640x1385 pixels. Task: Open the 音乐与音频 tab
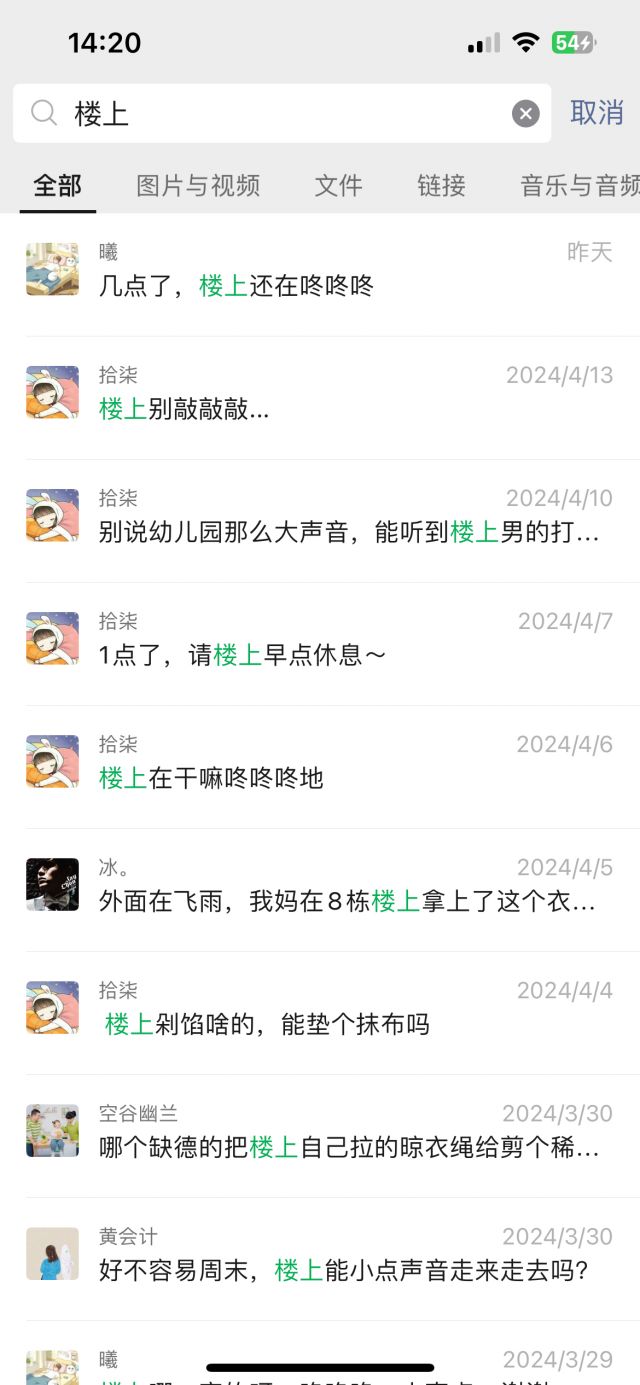click(580, 185)
